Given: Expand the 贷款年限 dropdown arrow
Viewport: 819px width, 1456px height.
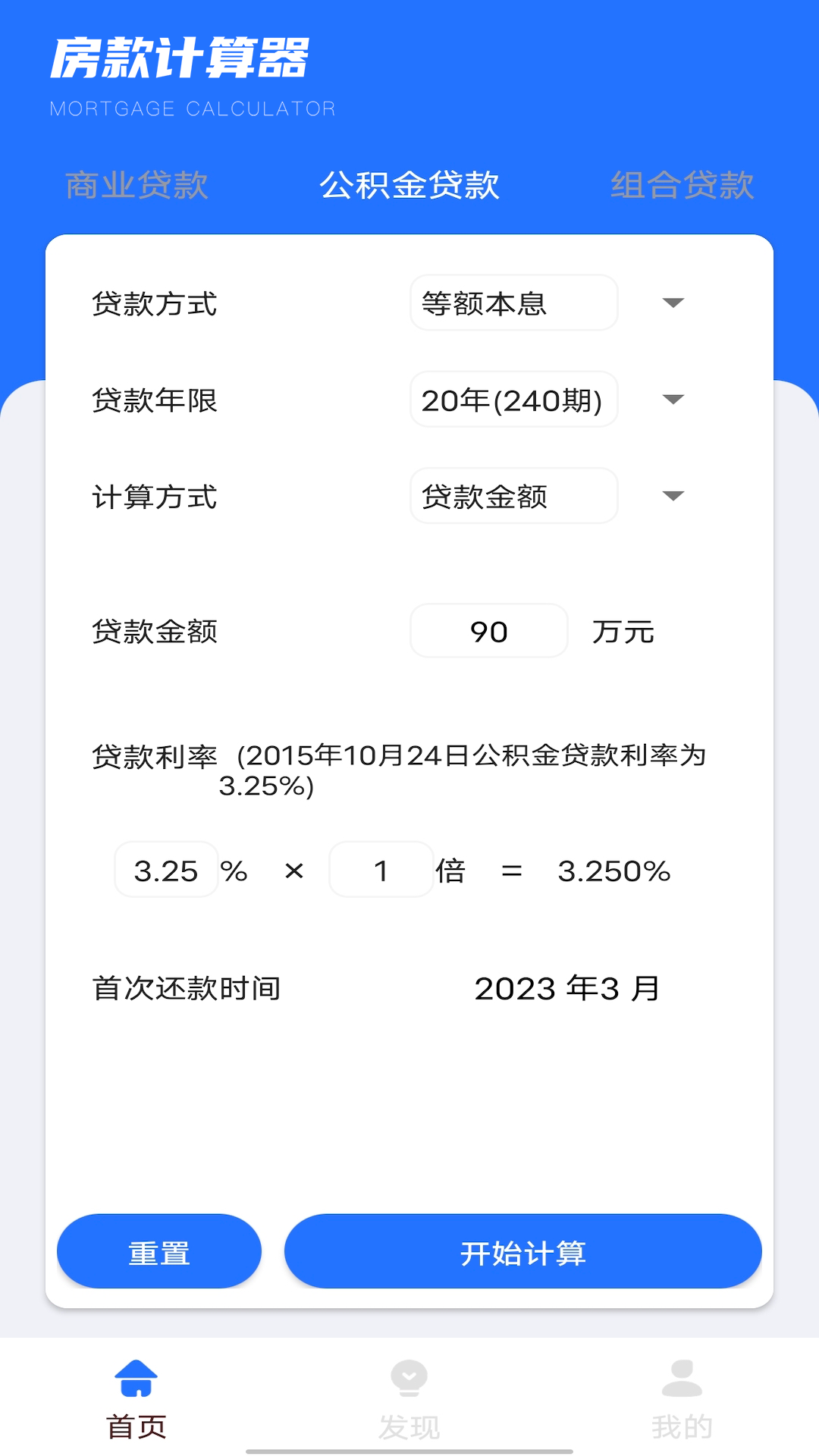Looking at the screenshot, I should click(x=673, y=400).
